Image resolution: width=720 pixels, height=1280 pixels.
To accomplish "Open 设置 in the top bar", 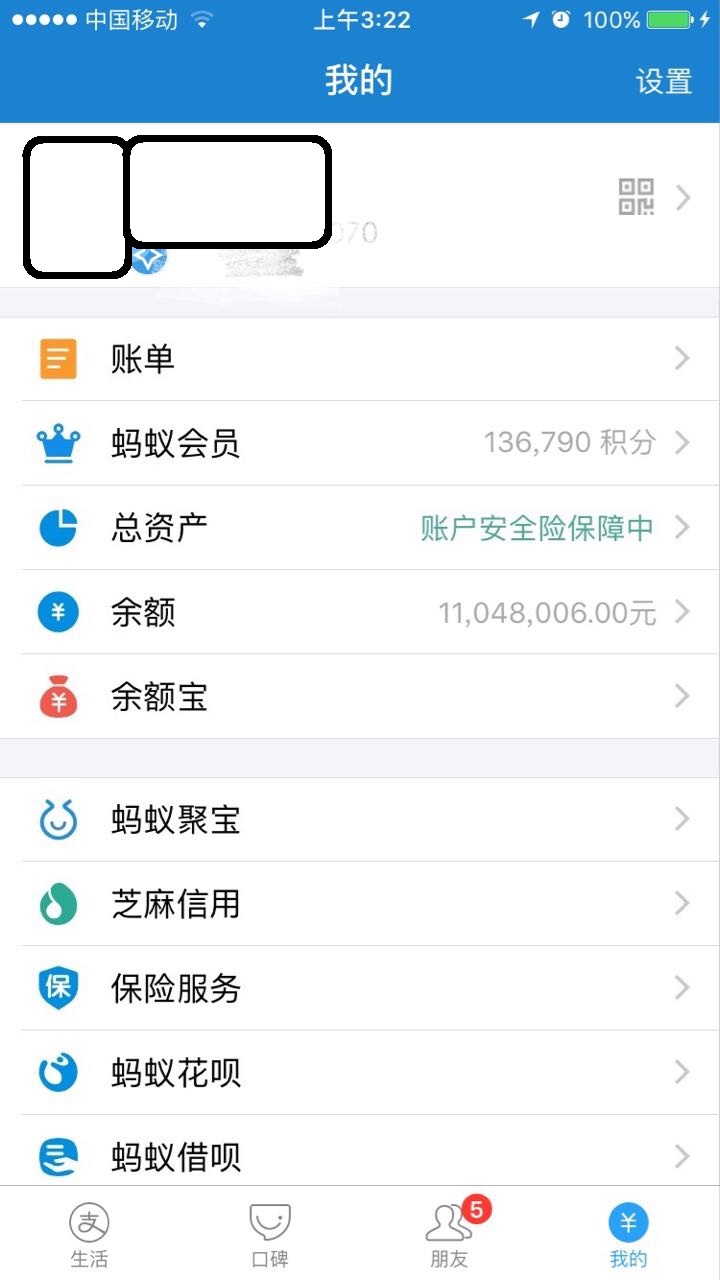I will [x=664, y=81].
